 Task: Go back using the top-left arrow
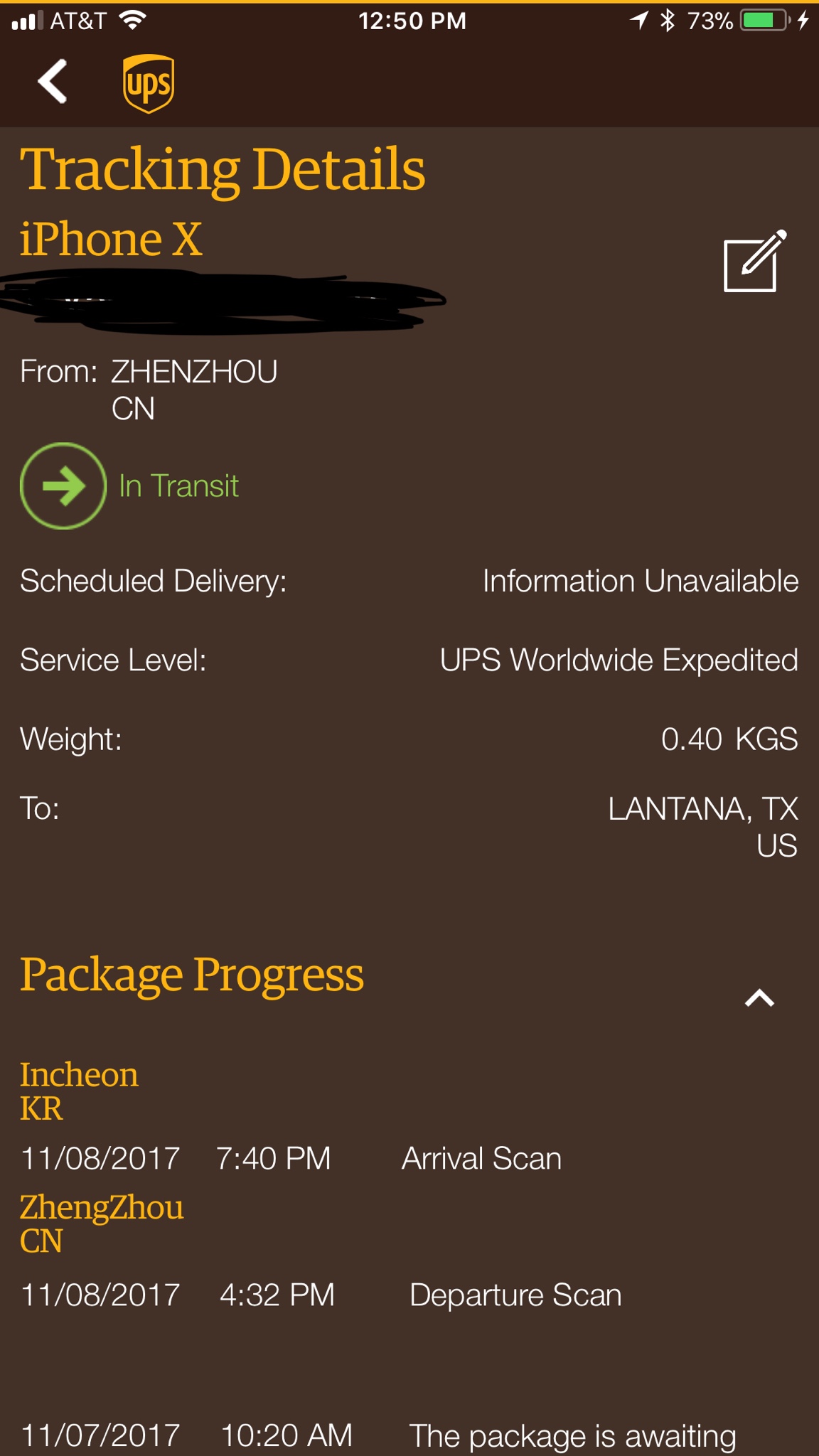53,82
